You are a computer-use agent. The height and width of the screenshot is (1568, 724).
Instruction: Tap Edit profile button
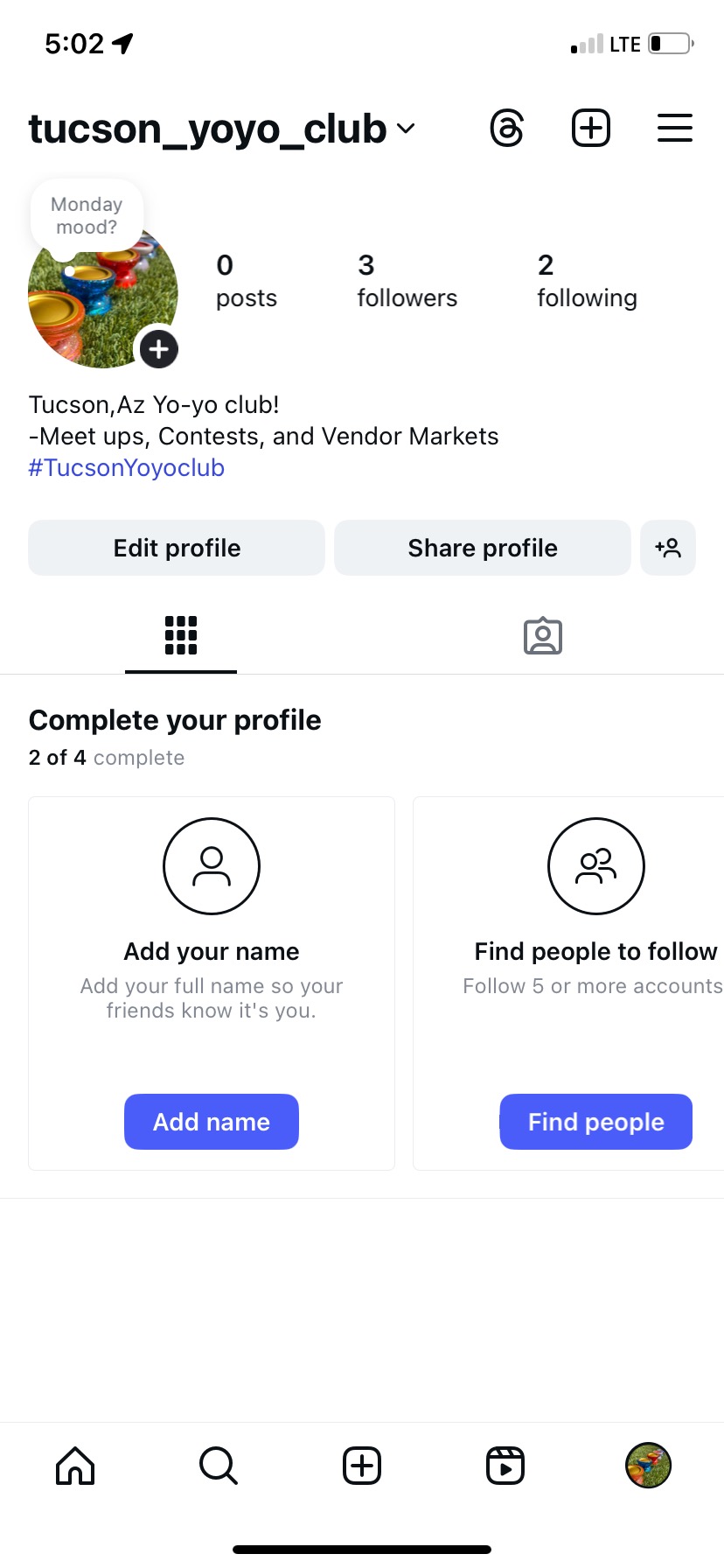tap(177, 548)
